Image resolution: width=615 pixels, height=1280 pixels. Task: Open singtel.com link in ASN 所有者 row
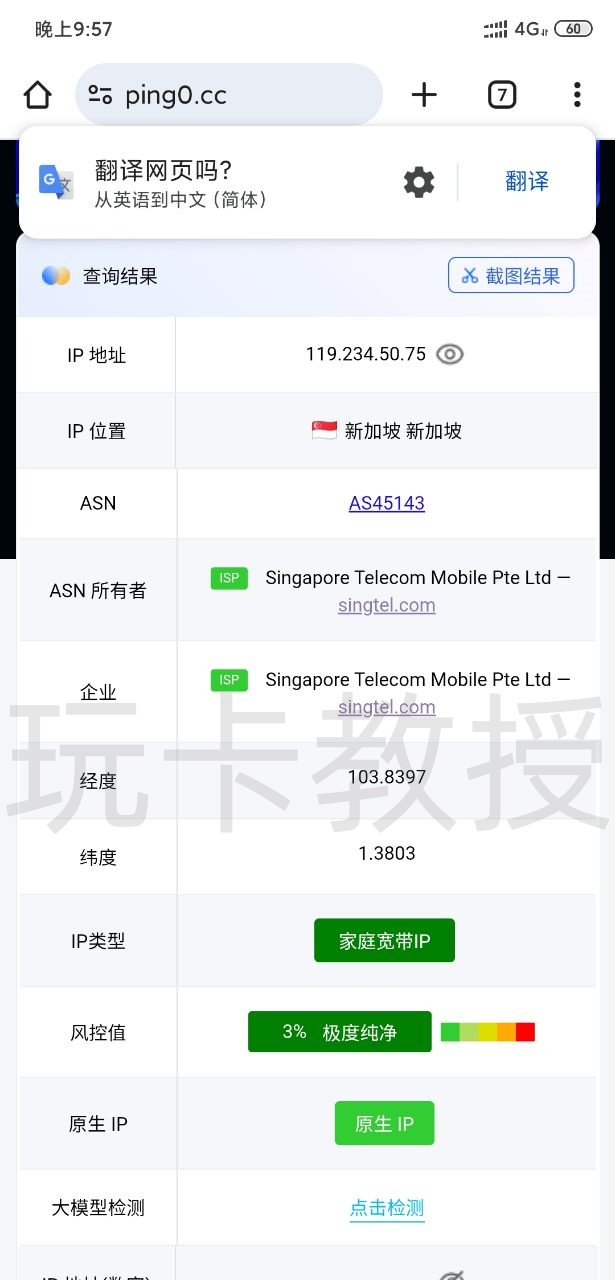(386, 605)
